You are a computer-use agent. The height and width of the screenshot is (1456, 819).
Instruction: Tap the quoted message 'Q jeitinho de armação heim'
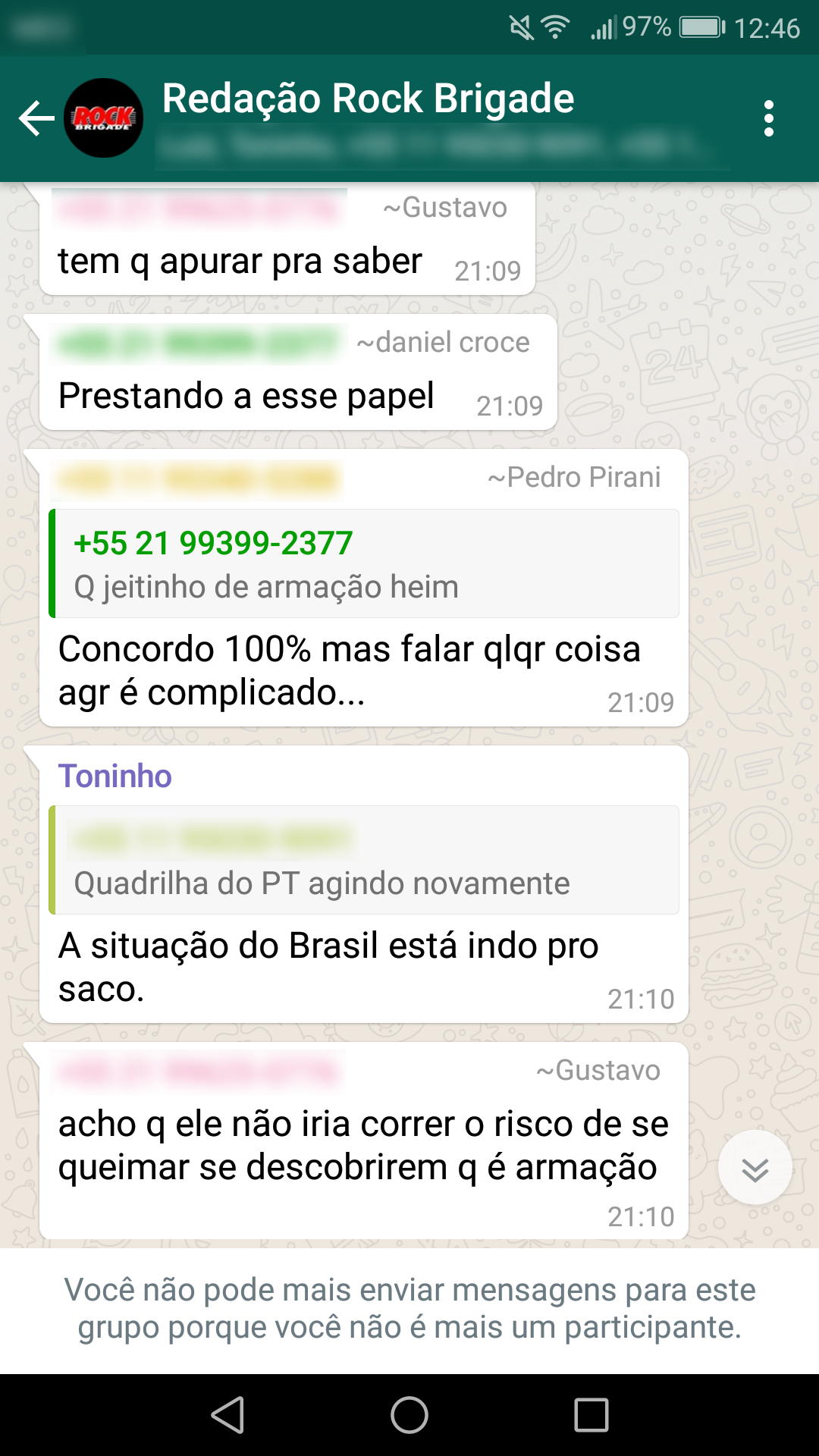pos(364,564)
